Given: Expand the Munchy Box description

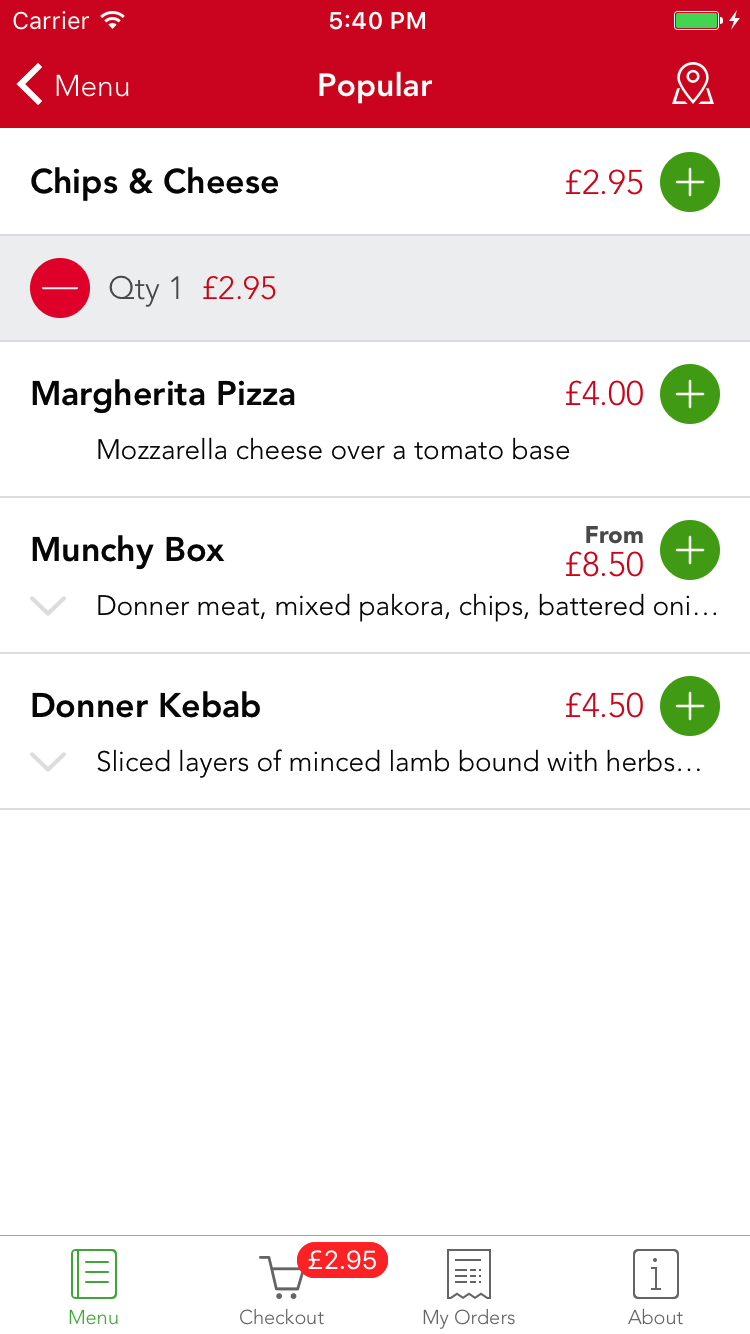Looking at the screenshot, I should 48,606.
